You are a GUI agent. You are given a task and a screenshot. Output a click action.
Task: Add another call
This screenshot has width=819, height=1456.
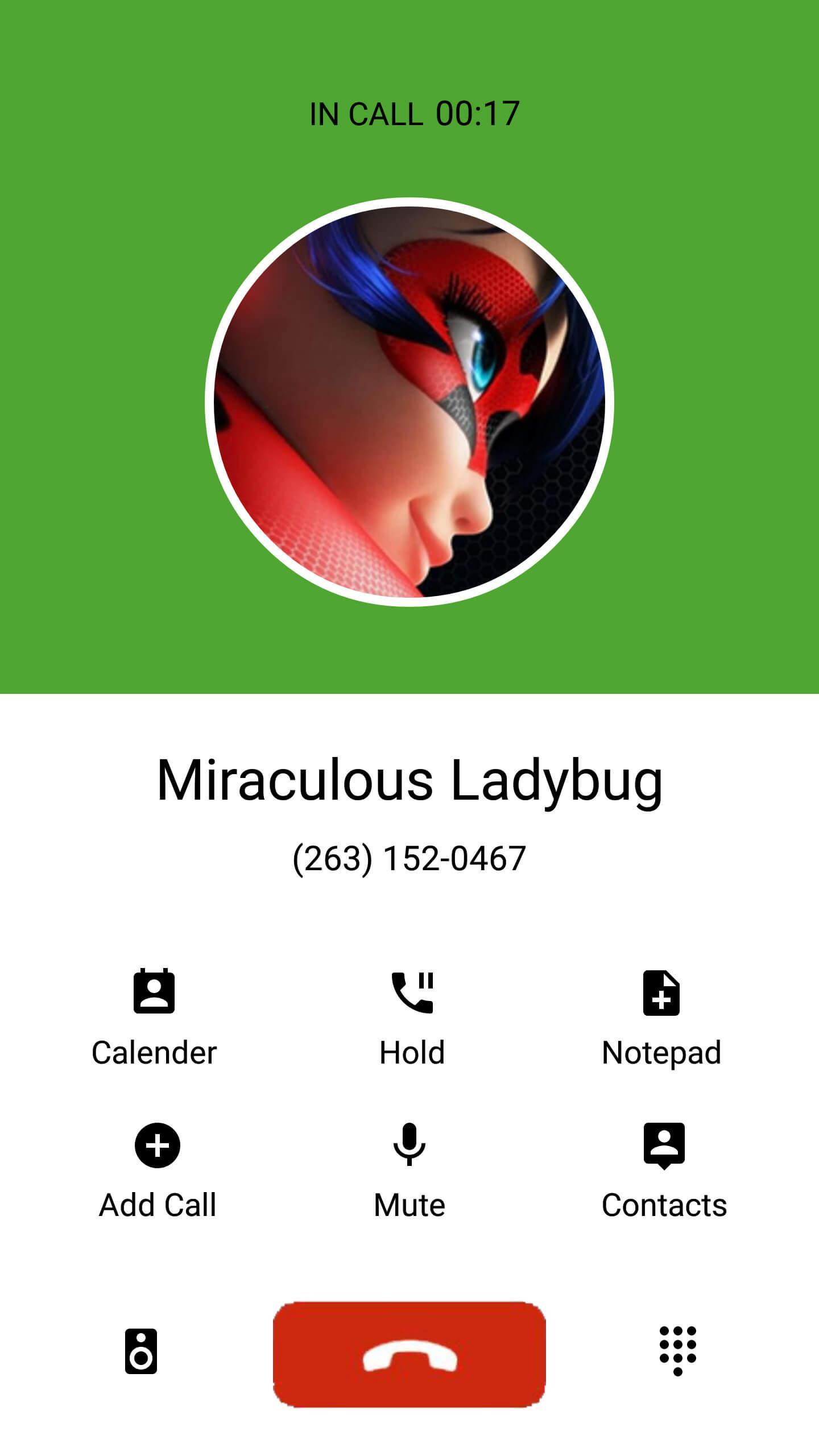[x=157, y=1169]
